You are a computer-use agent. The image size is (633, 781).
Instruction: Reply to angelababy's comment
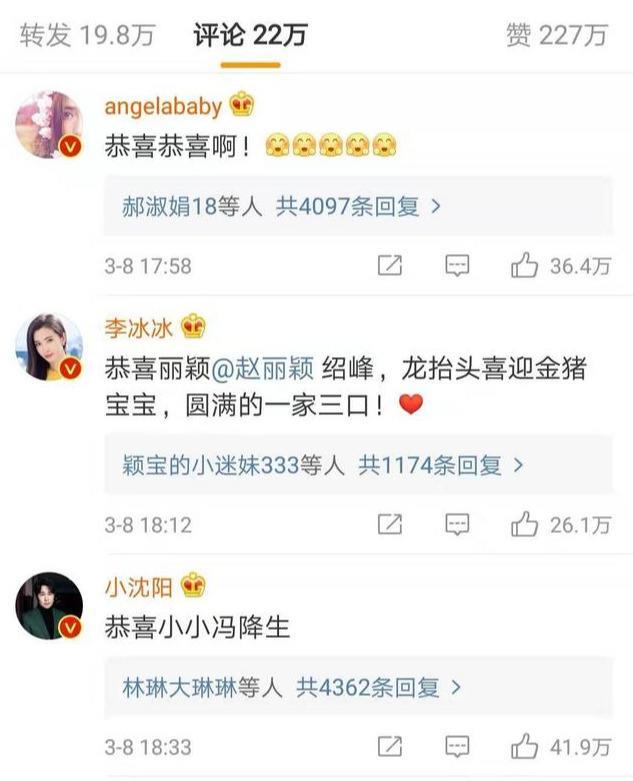click(457, 266)
